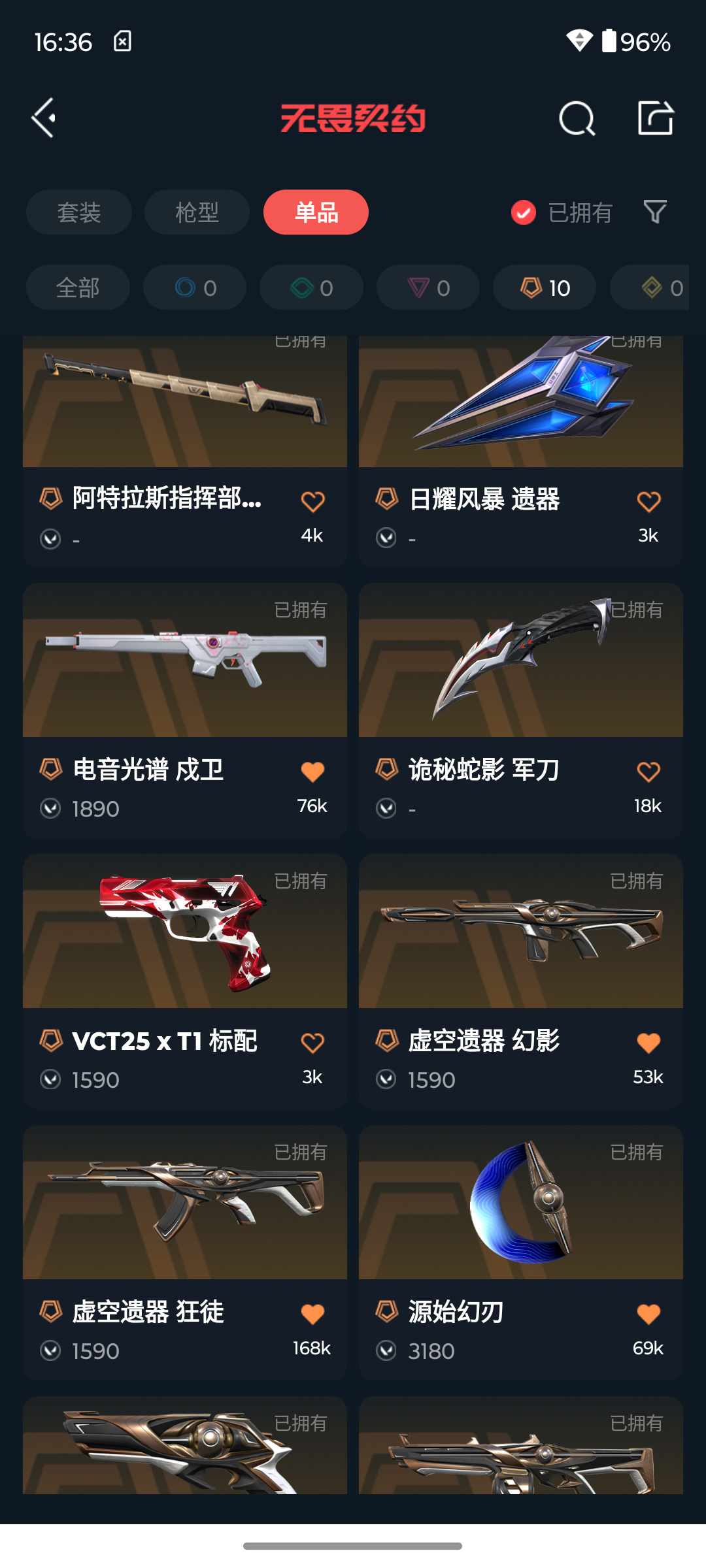Tap the share icon in the header
The height and width of the screenshot is (1568, 706).
(x=655, y=118)
